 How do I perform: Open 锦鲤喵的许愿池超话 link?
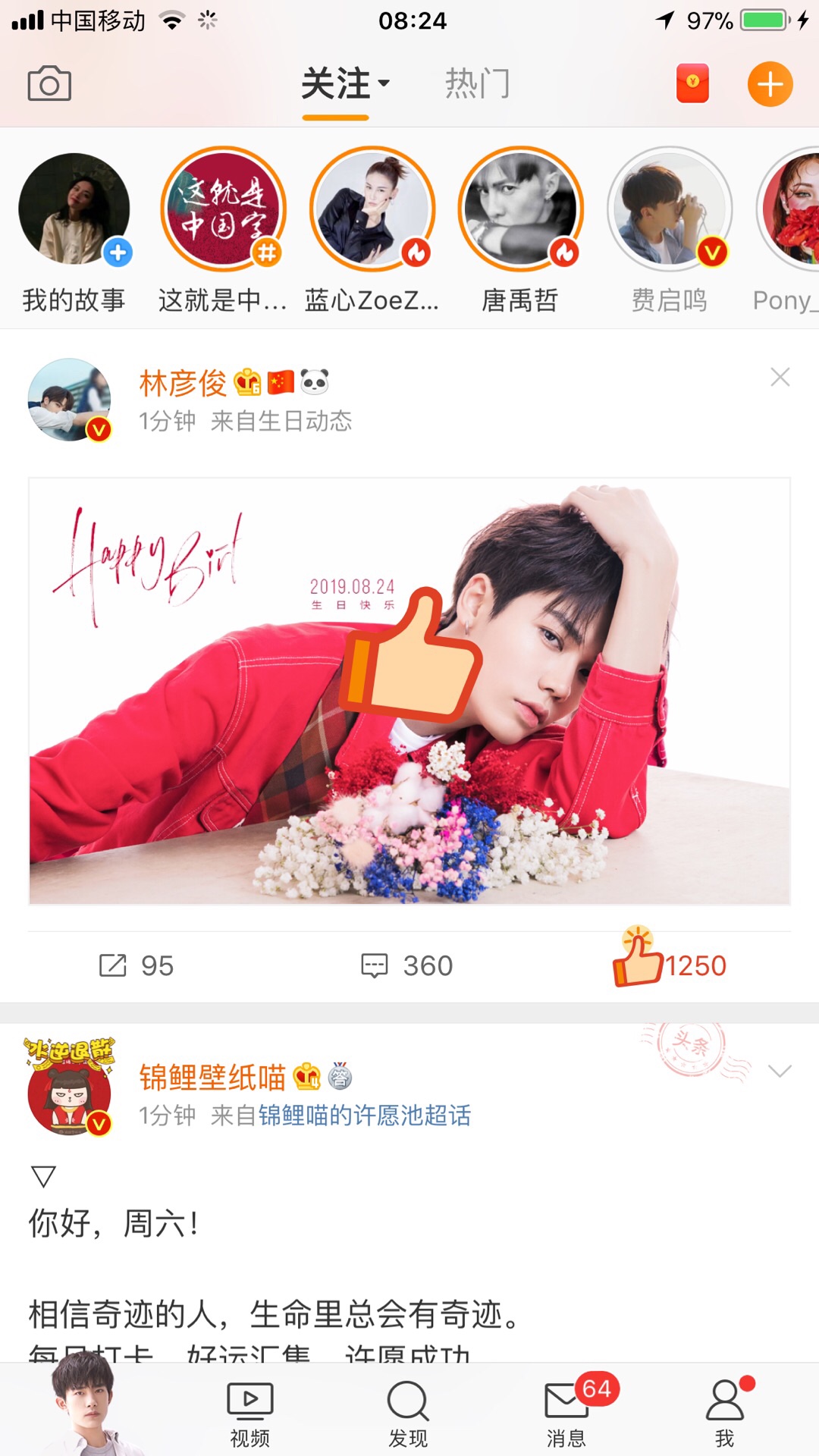[x=364, y=1115]
